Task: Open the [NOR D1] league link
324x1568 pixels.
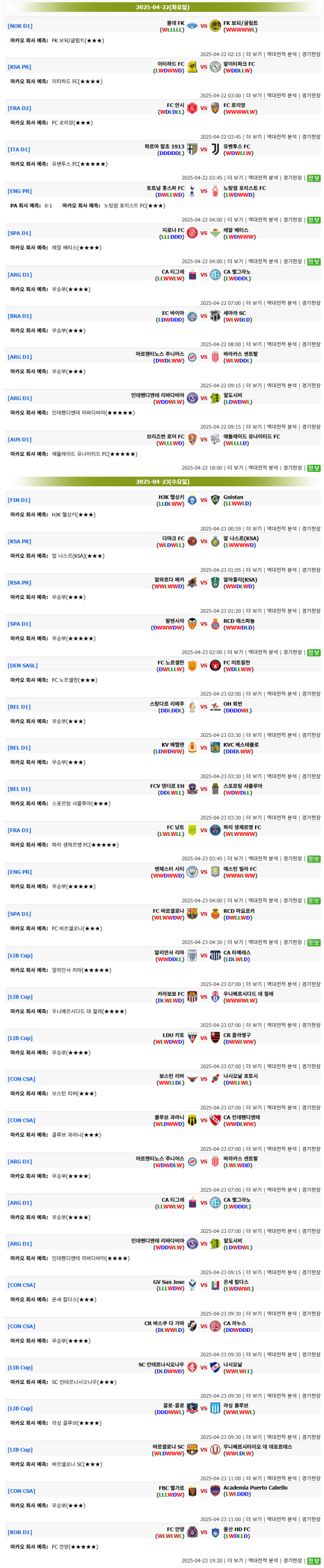Action: pos(20,26)
